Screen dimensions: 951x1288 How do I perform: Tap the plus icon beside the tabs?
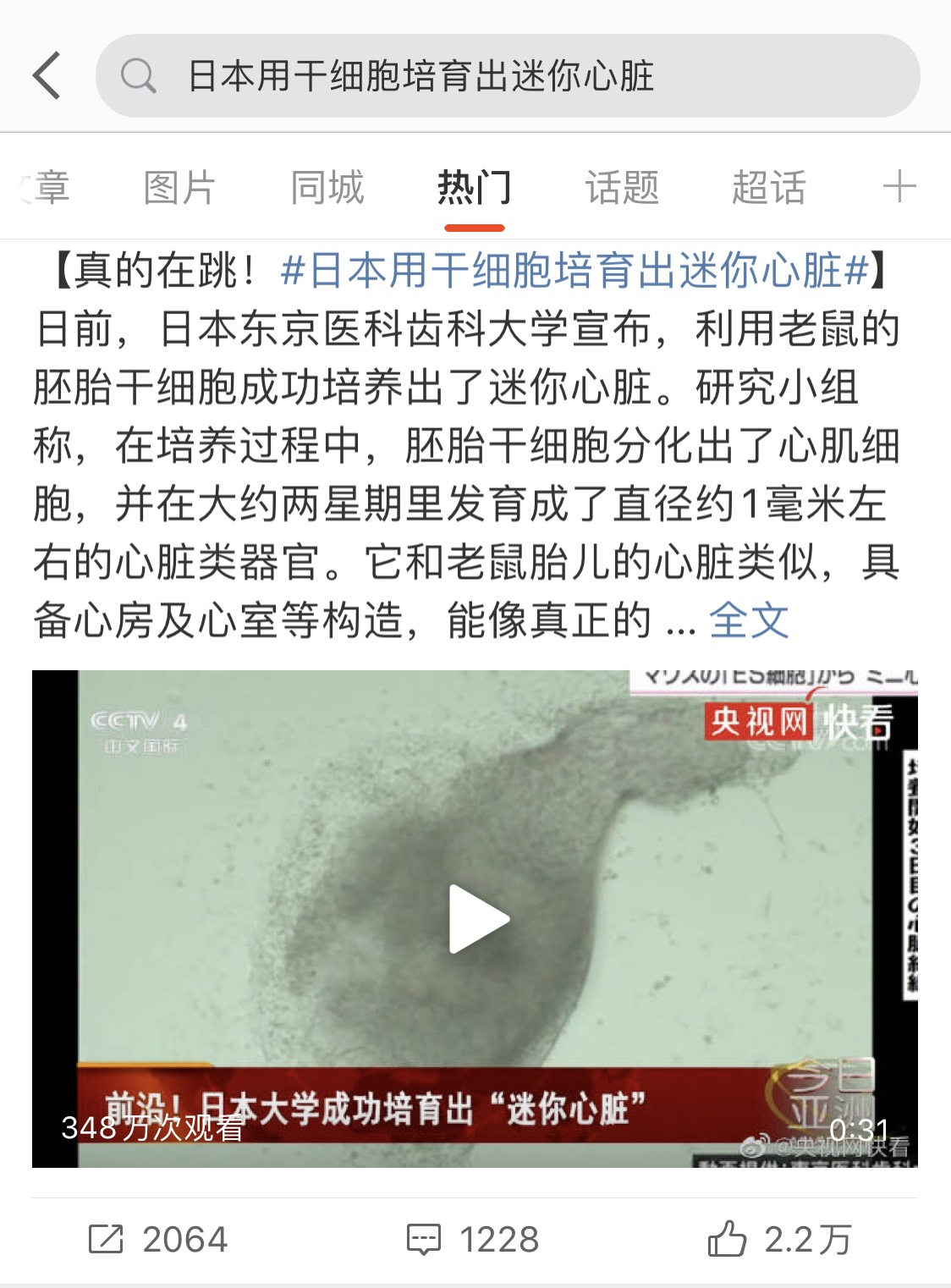click(899, 187)
